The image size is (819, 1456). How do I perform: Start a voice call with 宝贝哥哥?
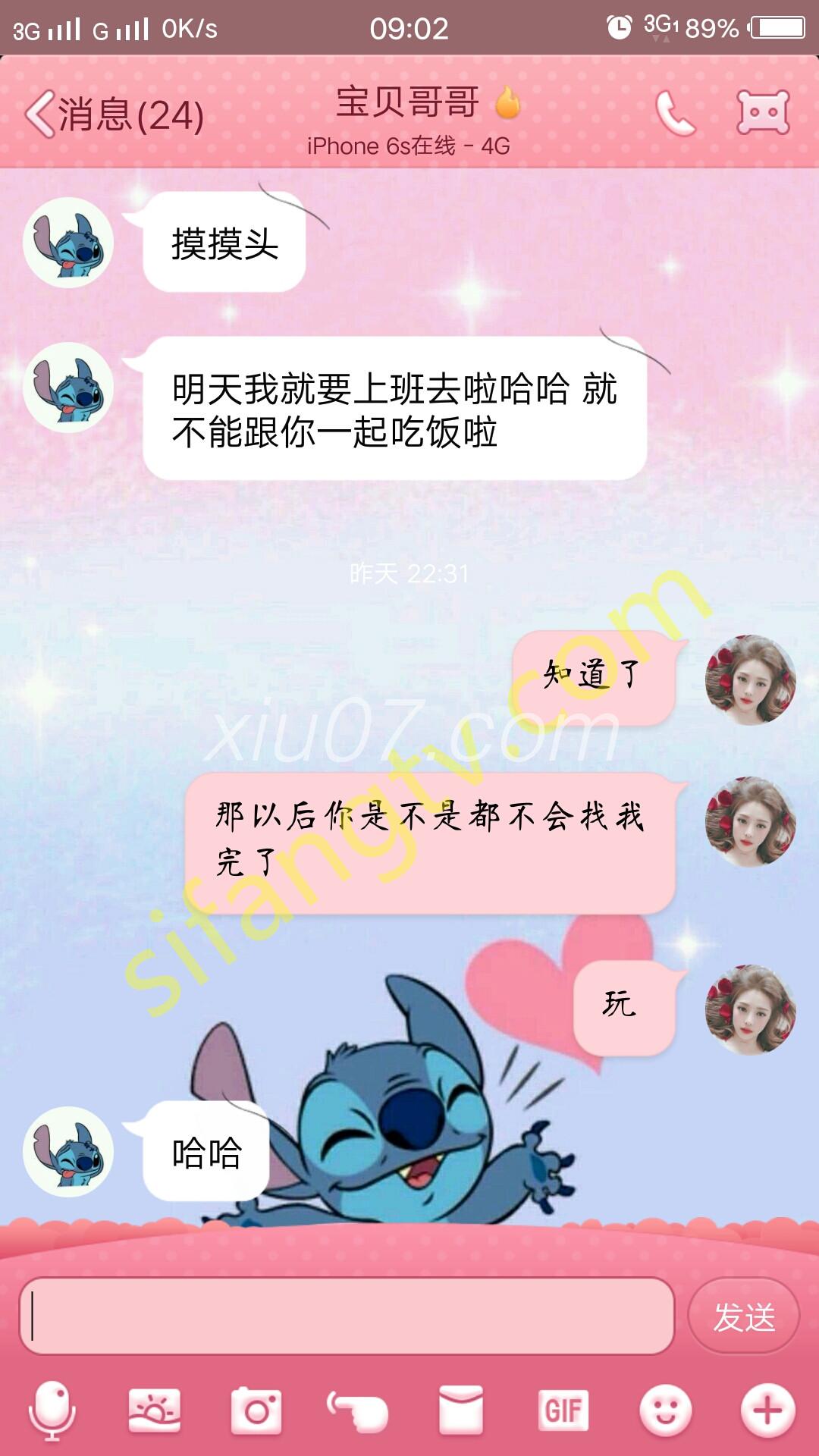(674, 114)
